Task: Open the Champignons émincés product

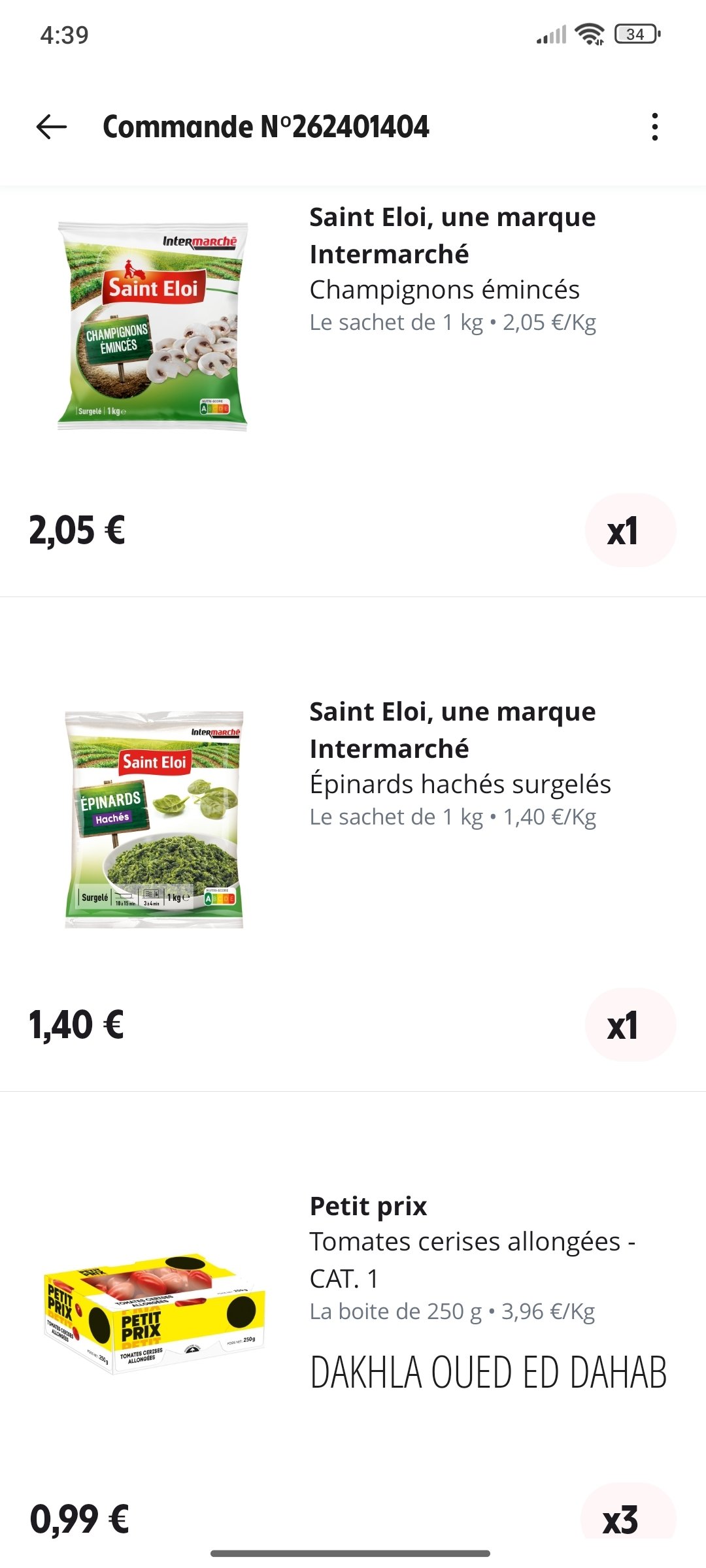Action: [x=445, y=289]
